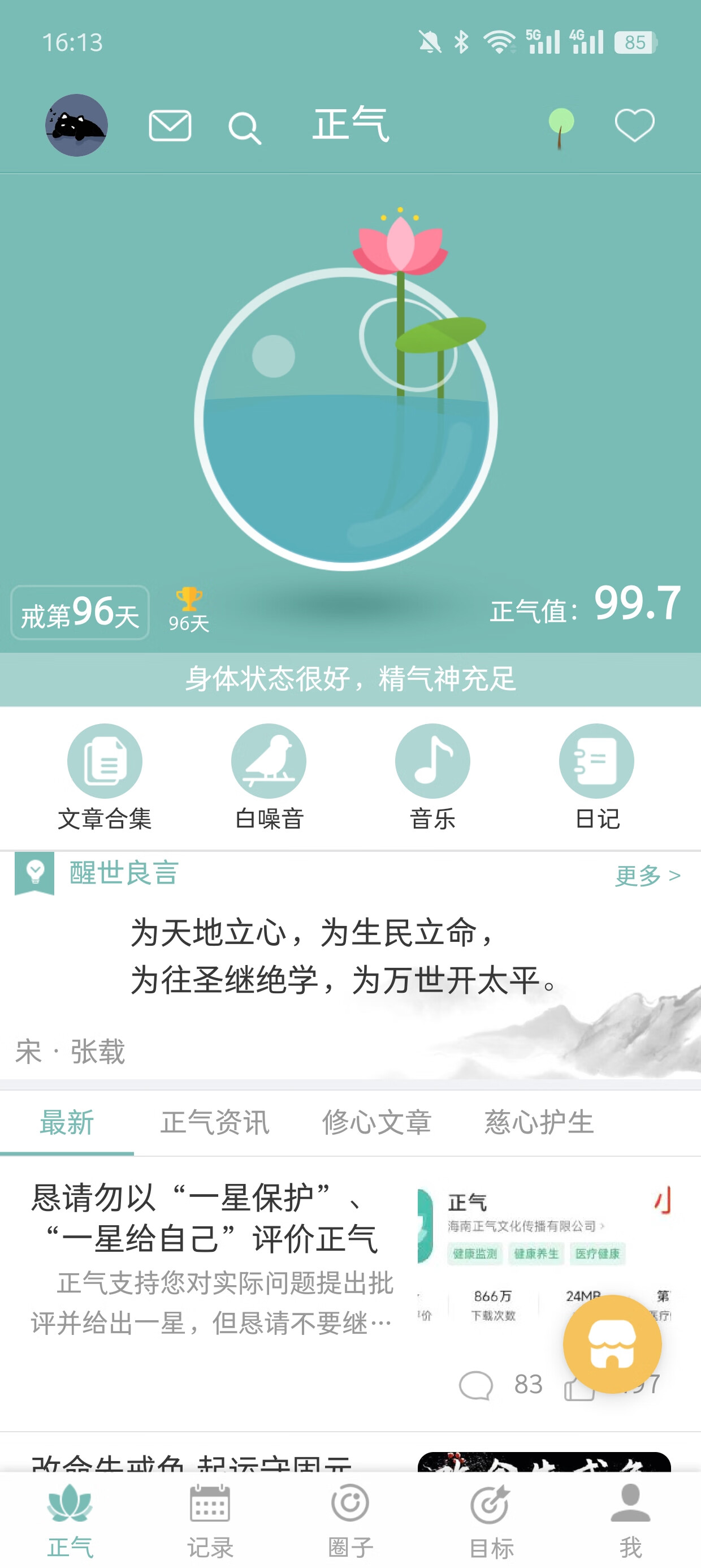Open the 戒第96天 day counter badge

click(80, 613)
